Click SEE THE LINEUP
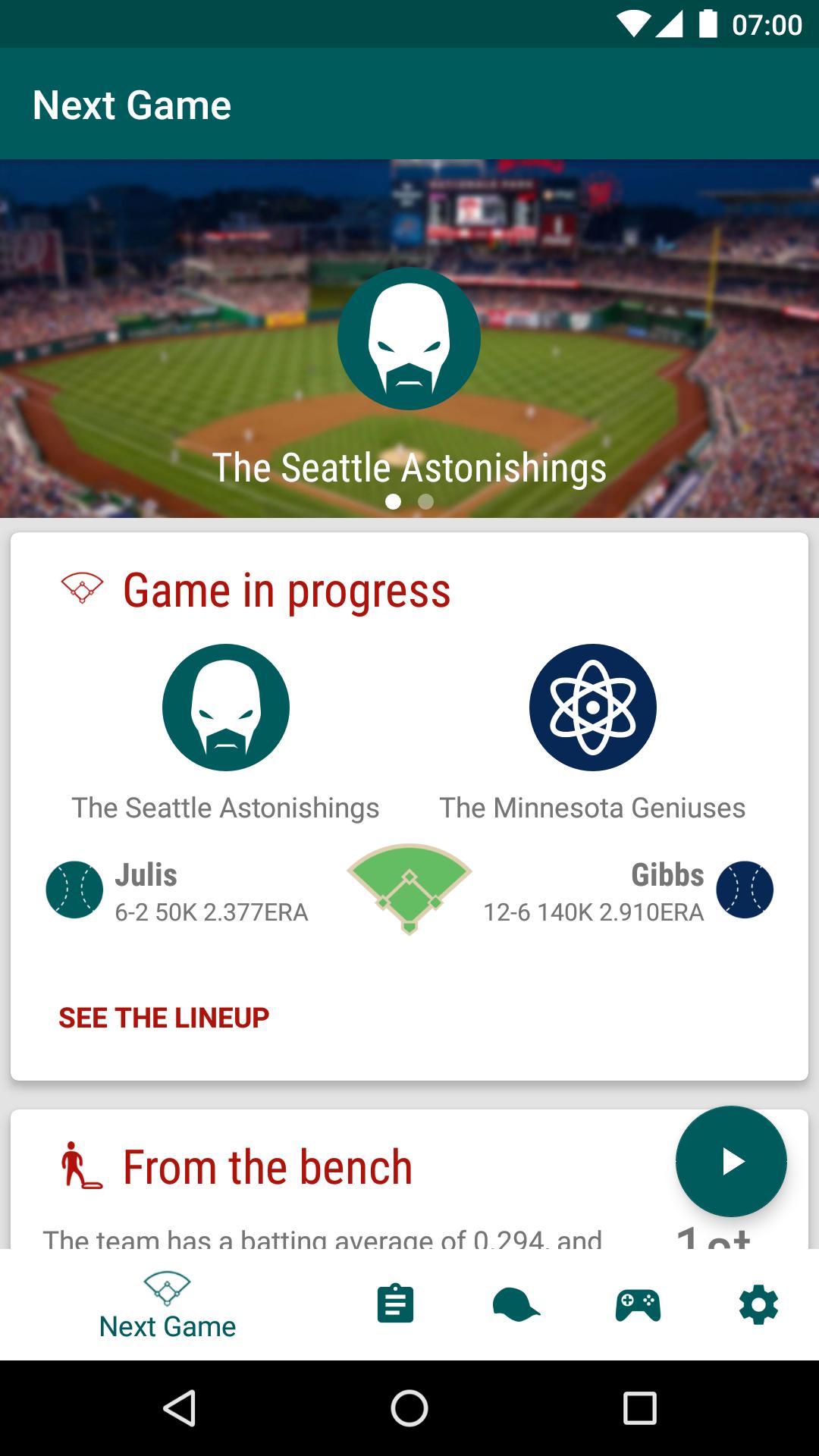This screenshot has width=819, height=1456. point(164,1018)
